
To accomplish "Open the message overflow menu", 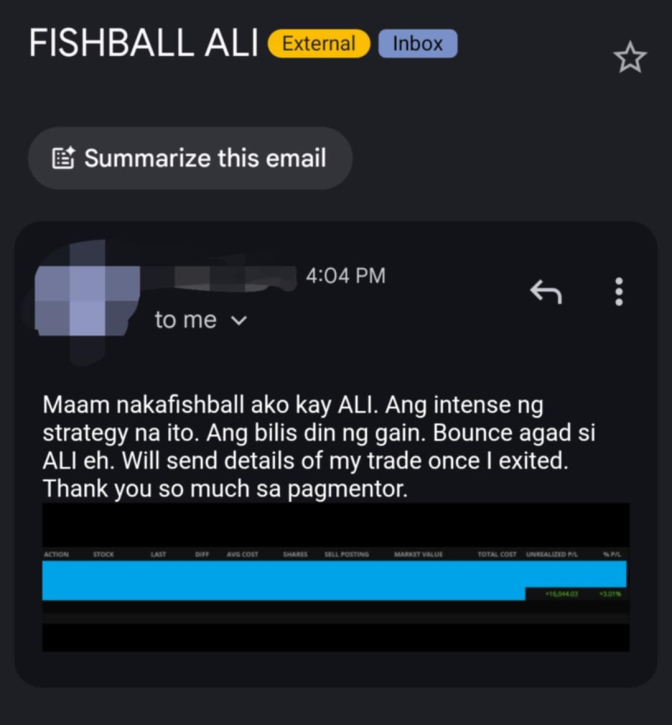I will pos(619,292).
